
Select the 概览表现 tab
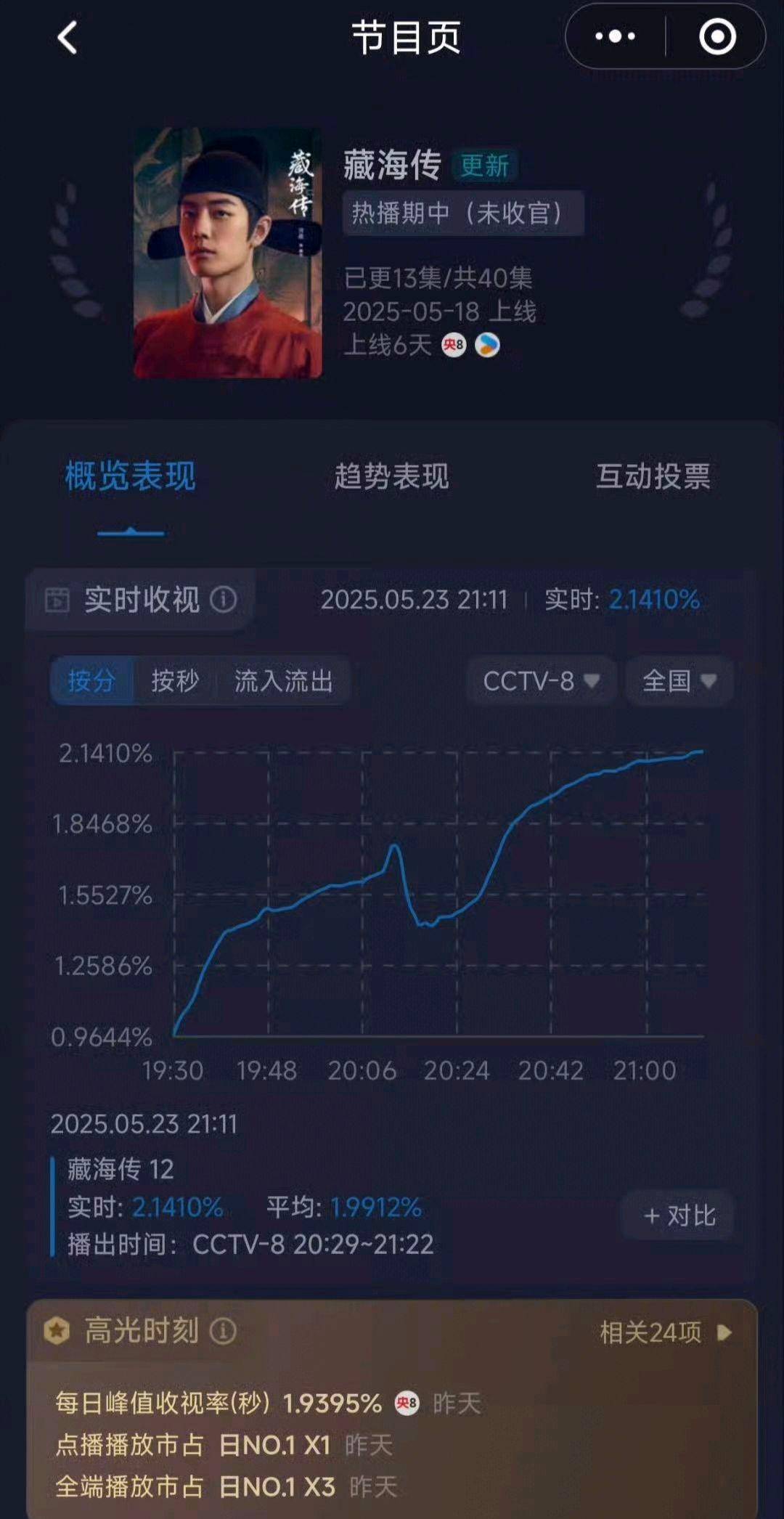pos(131,476)
